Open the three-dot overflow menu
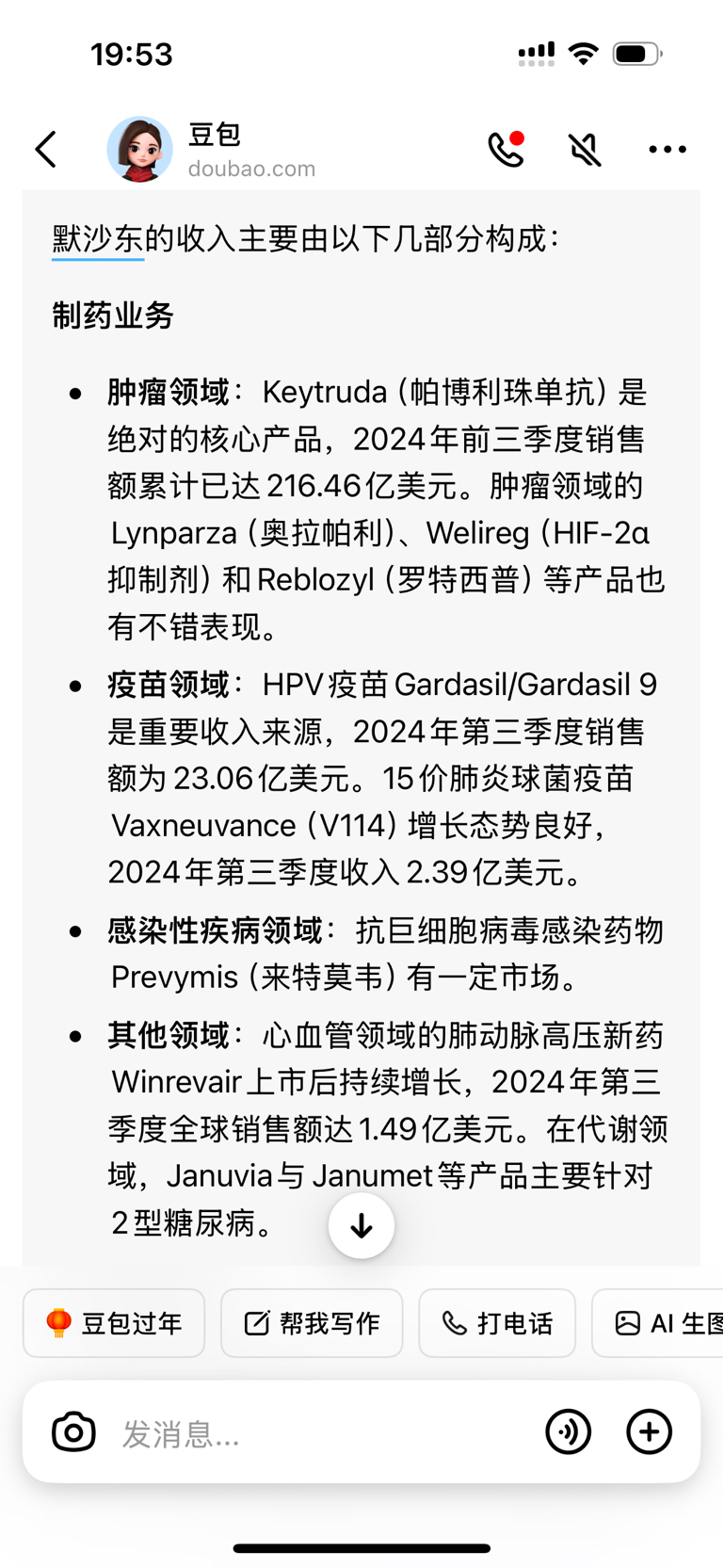The image size is (724, 1568). point(668,150)
